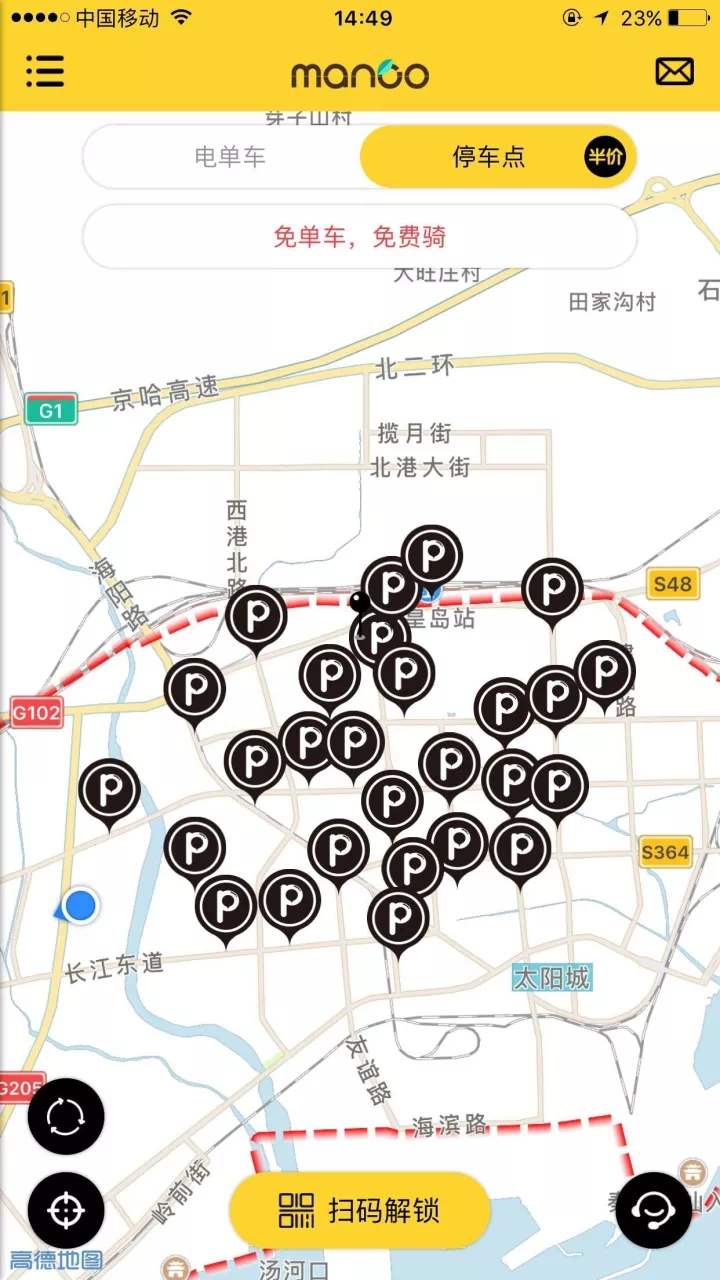Tap 扫码解锁 to scan and unlock
The width and height of the screenshot is (720, 1280).
360,1210
